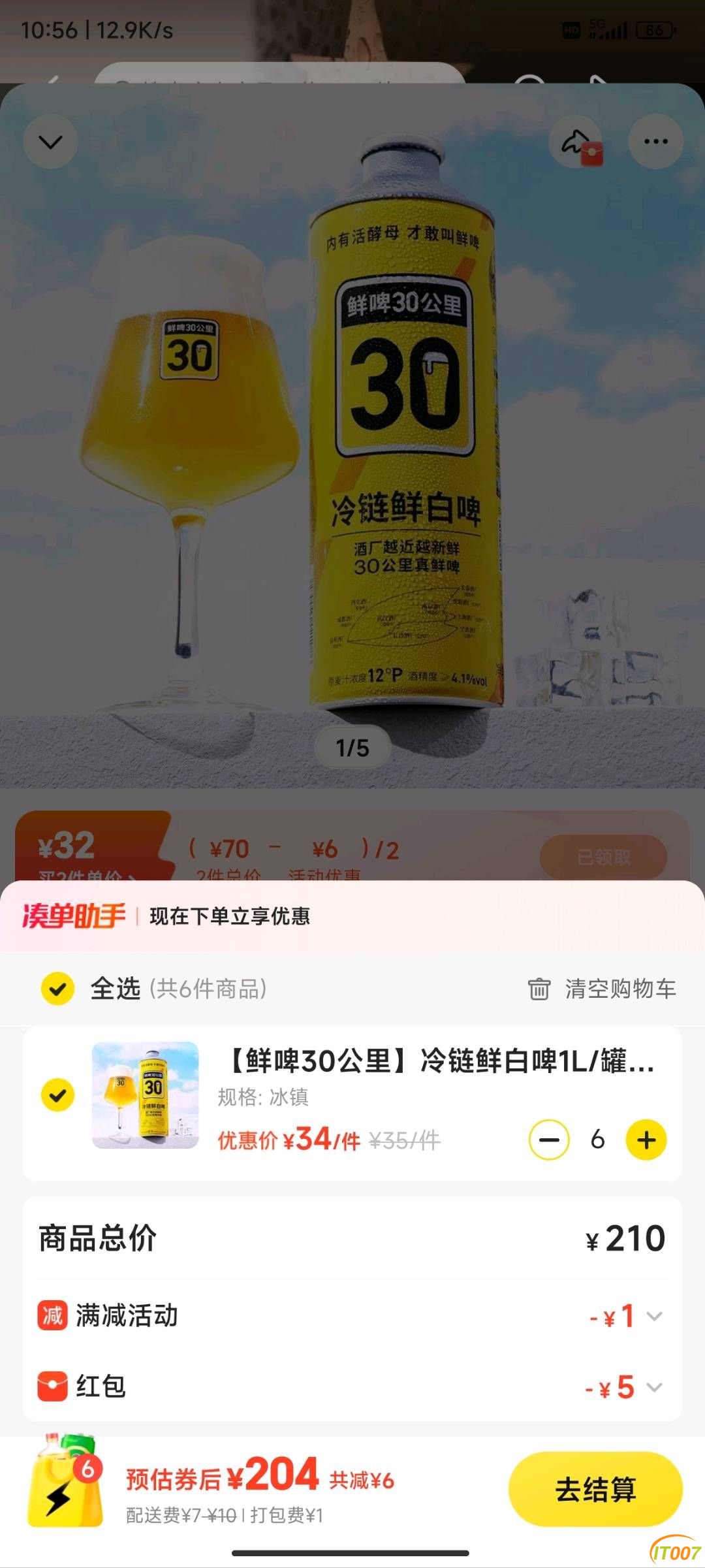The image size is (705, 1568).
Task: Collapse the product page with the down chevron
Action: tap(51, 142)
